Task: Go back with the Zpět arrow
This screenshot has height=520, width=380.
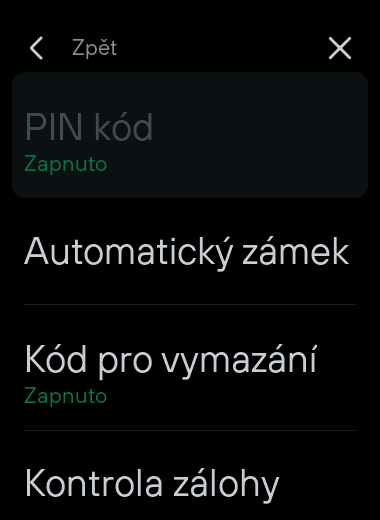Action: (37, 48)
